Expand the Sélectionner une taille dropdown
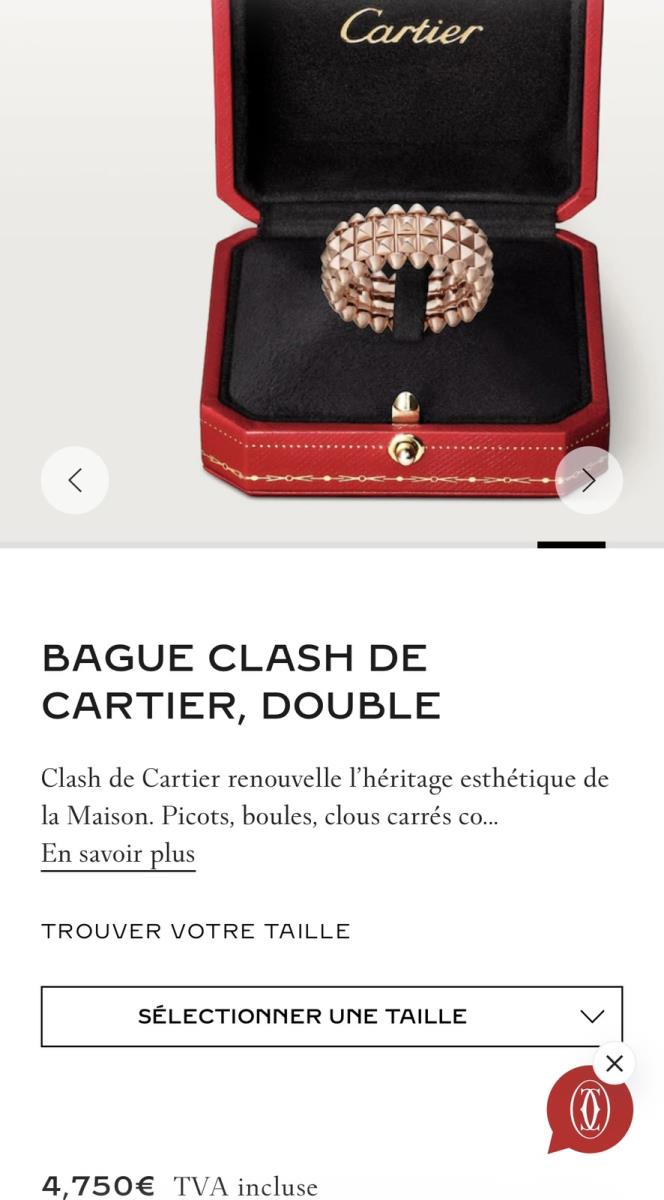Viewport: 664px width, 1200px height. (x=331, y=1016)
